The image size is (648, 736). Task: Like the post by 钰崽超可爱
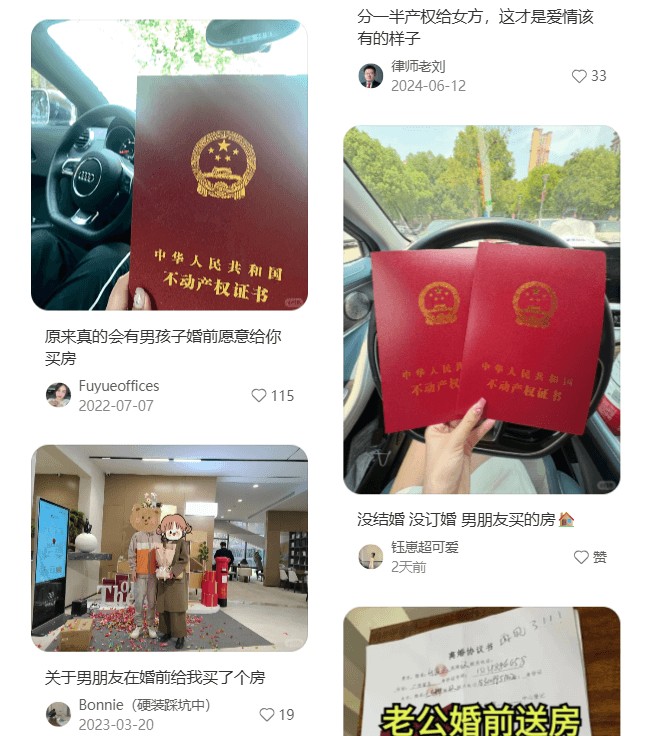[581, 557]
